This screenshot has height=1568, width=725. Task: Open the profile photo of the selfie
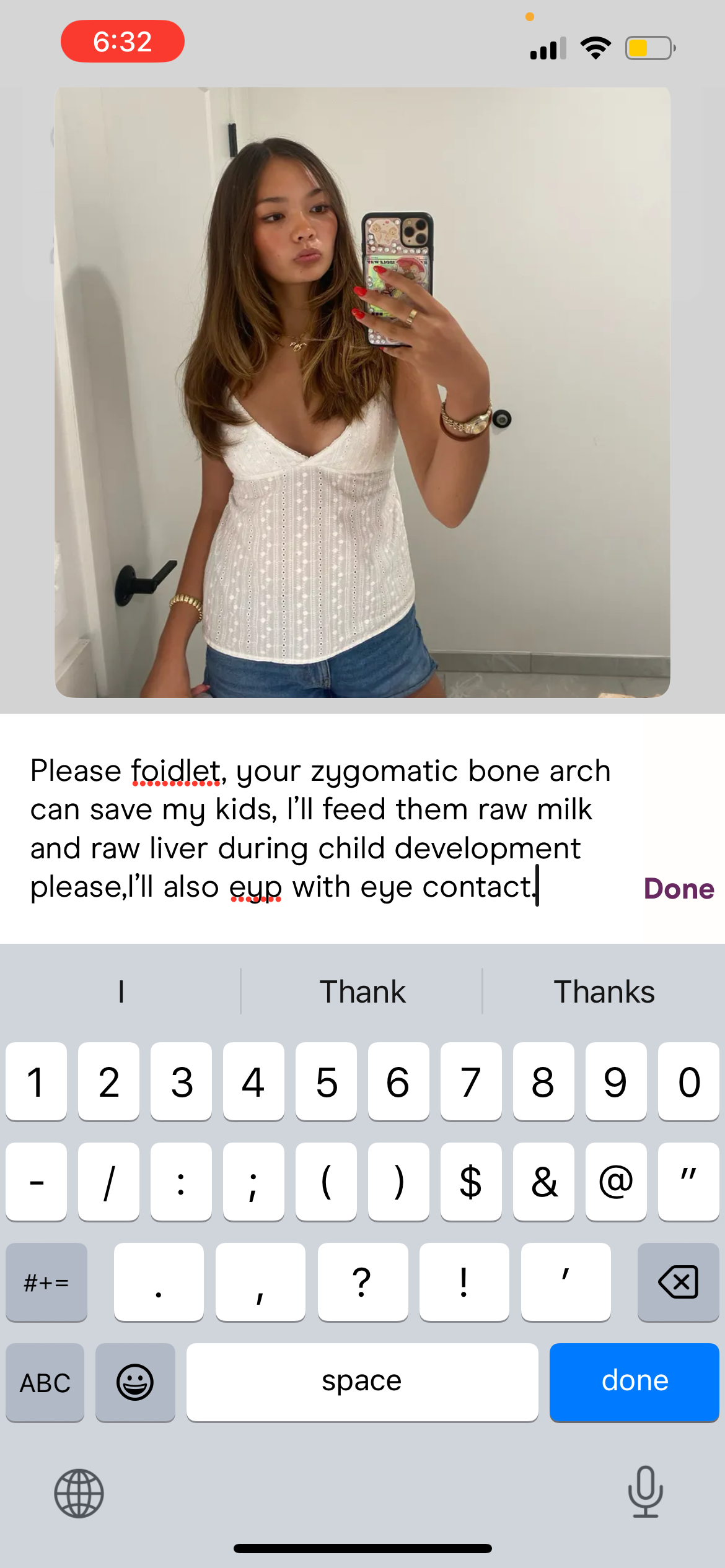pyautogui.click(x=362, y=392)
